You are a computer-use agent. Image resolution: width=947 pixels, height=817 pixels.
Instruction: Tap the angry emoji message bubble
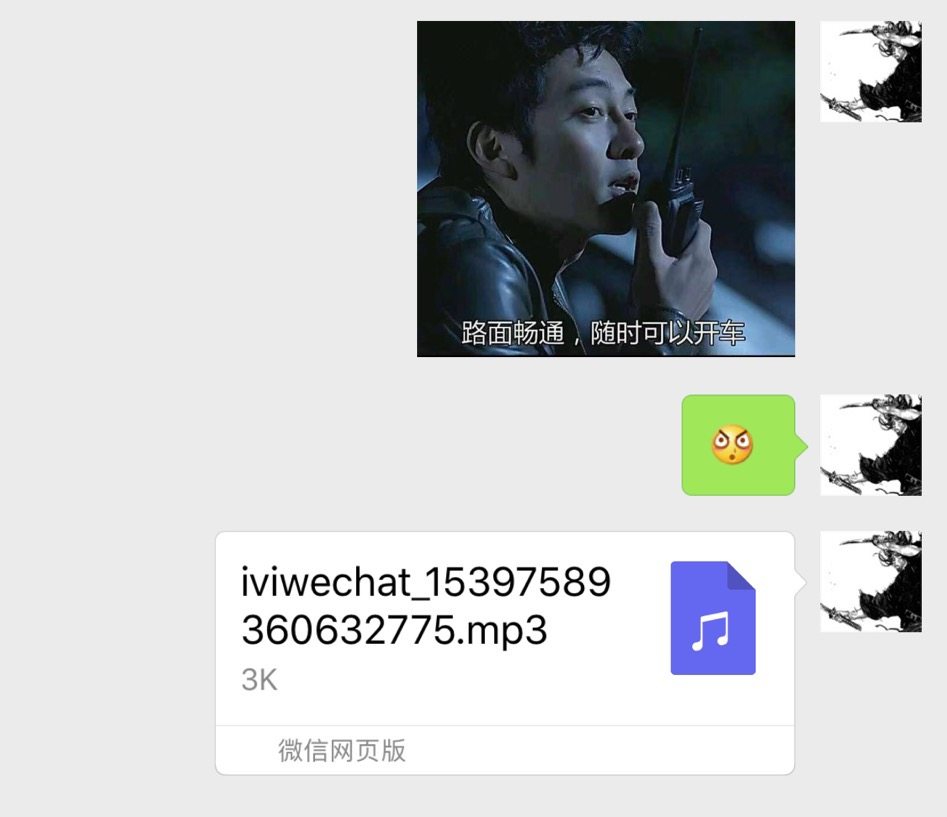click(738, 445)
